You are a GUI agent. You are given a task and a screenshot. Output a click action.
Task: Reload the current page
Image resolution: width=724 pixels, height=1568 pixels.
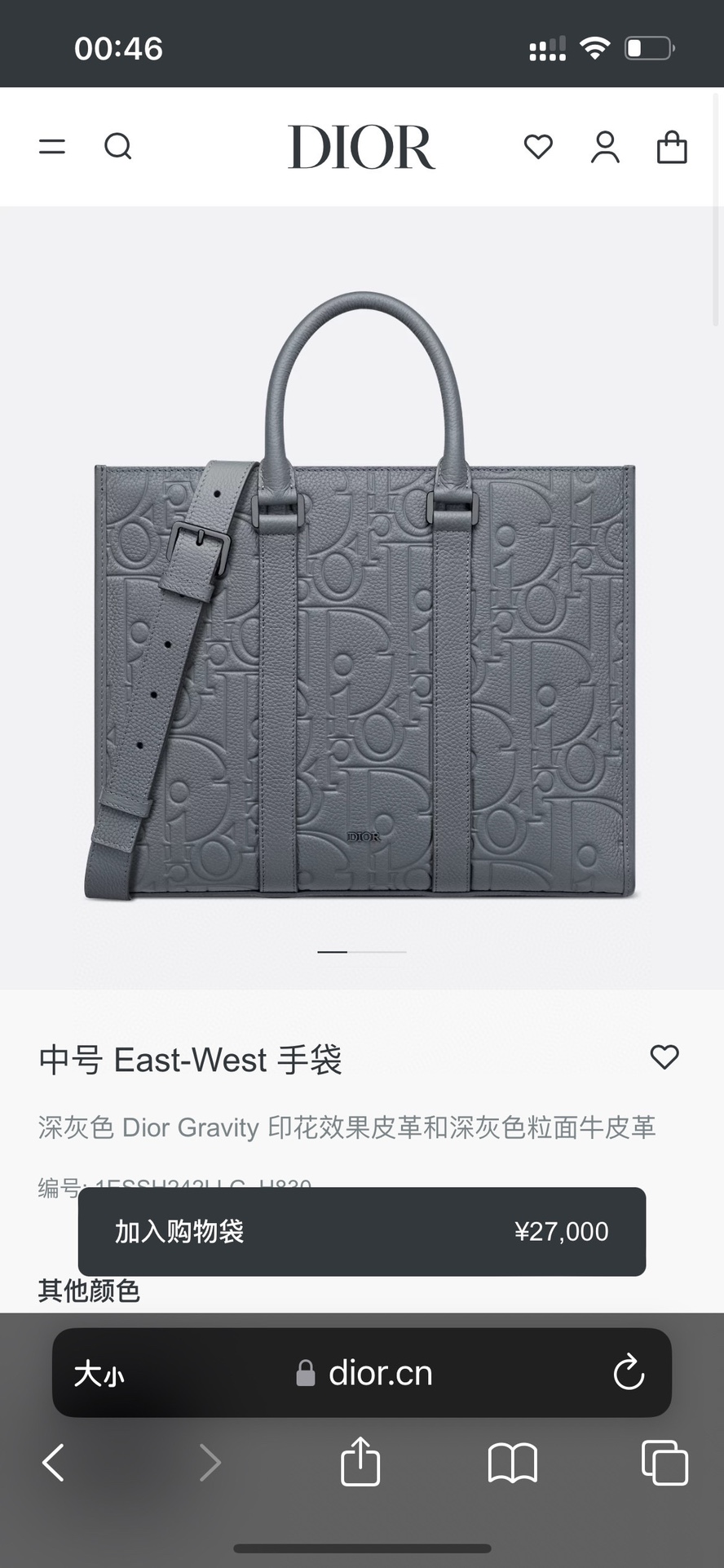629,1372
